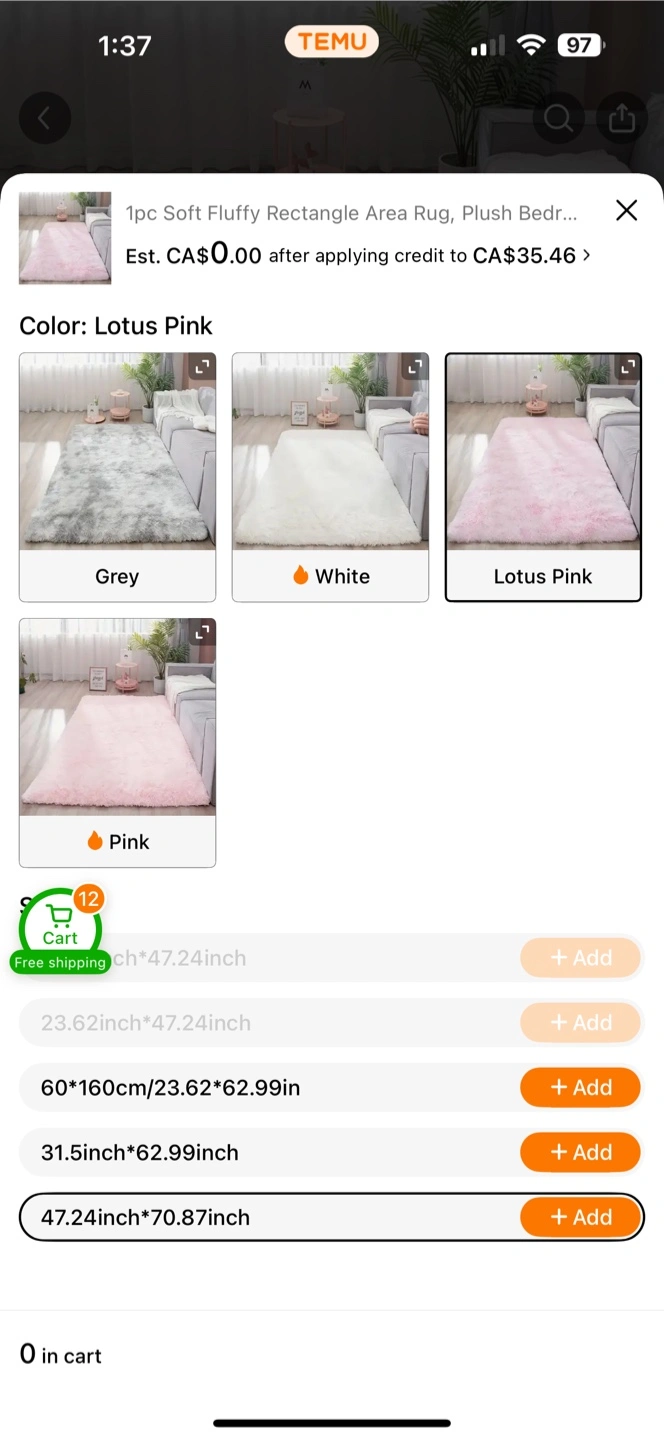
Task: Open the estimated price credit details
Action: click(x=358, y=255)
